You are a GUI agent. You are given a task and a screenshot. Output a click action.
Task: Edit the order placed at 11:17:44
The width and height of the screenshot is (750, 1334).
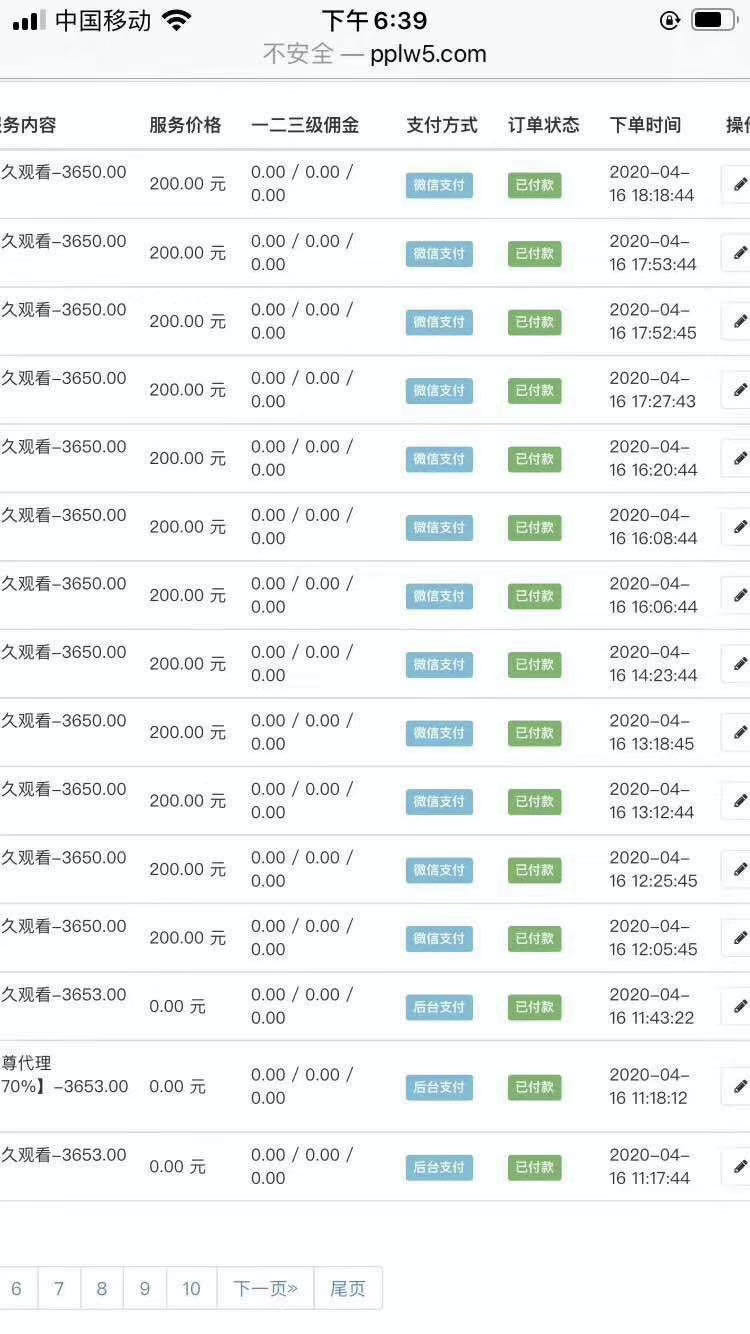(x=738, y=1167)
